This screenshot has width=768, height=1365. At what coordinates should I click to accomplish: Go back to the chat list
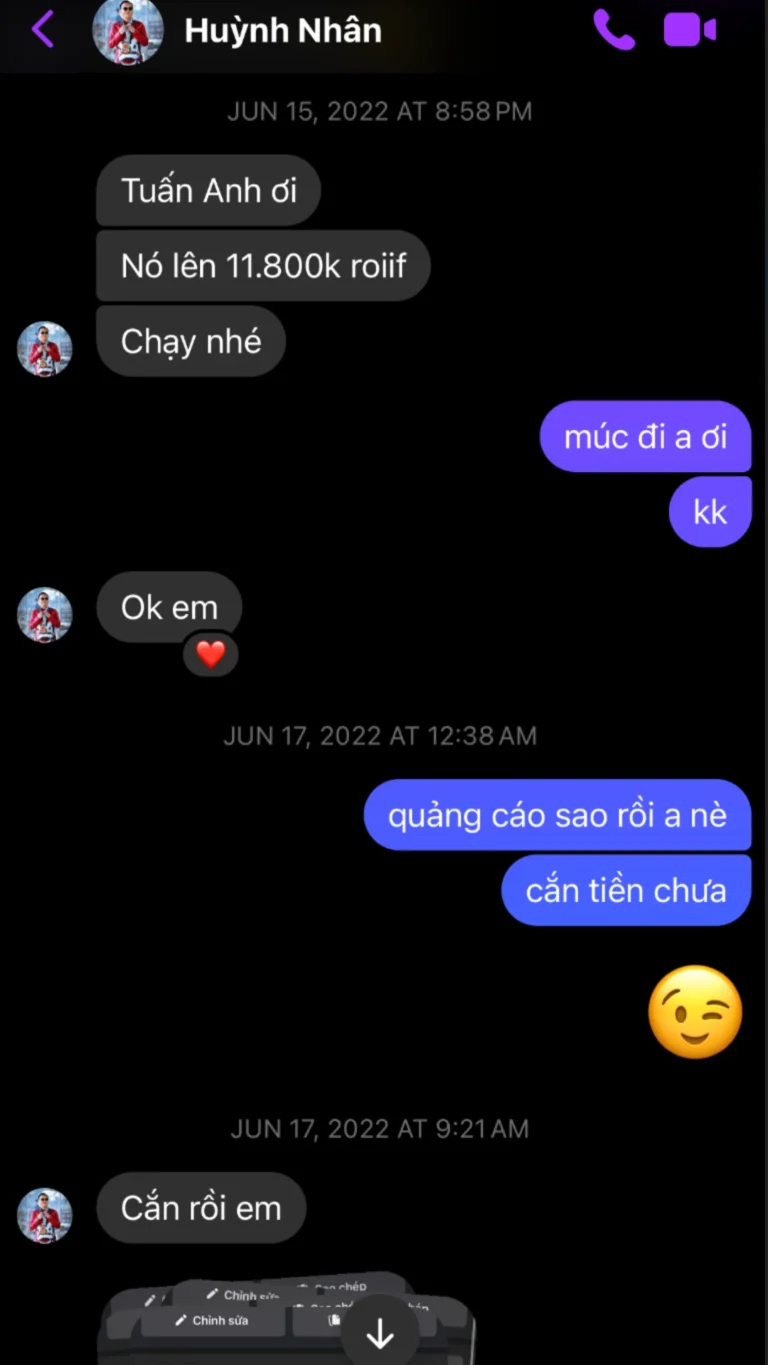[42, 30]
